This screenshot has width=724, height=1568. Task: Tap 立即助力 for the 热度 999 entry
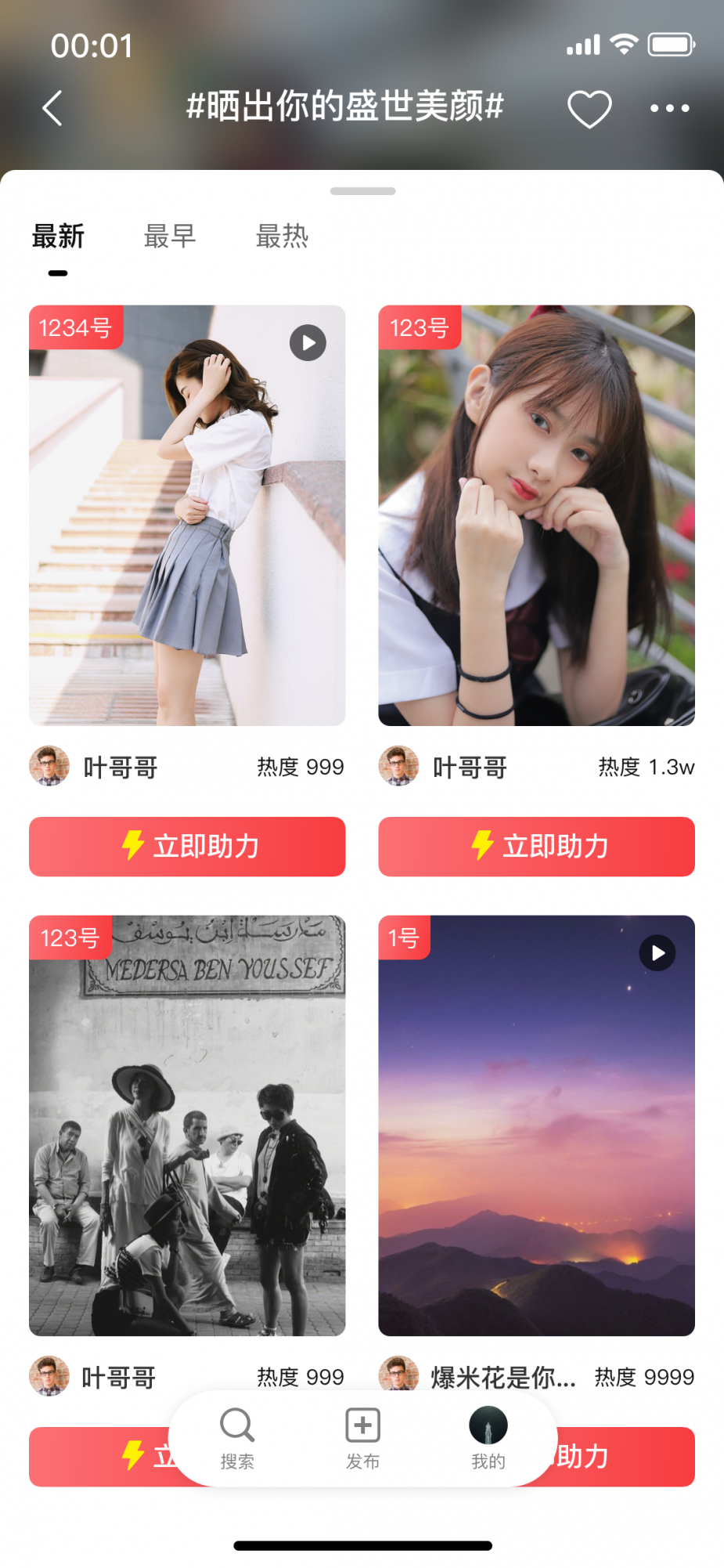pos(187,847)
